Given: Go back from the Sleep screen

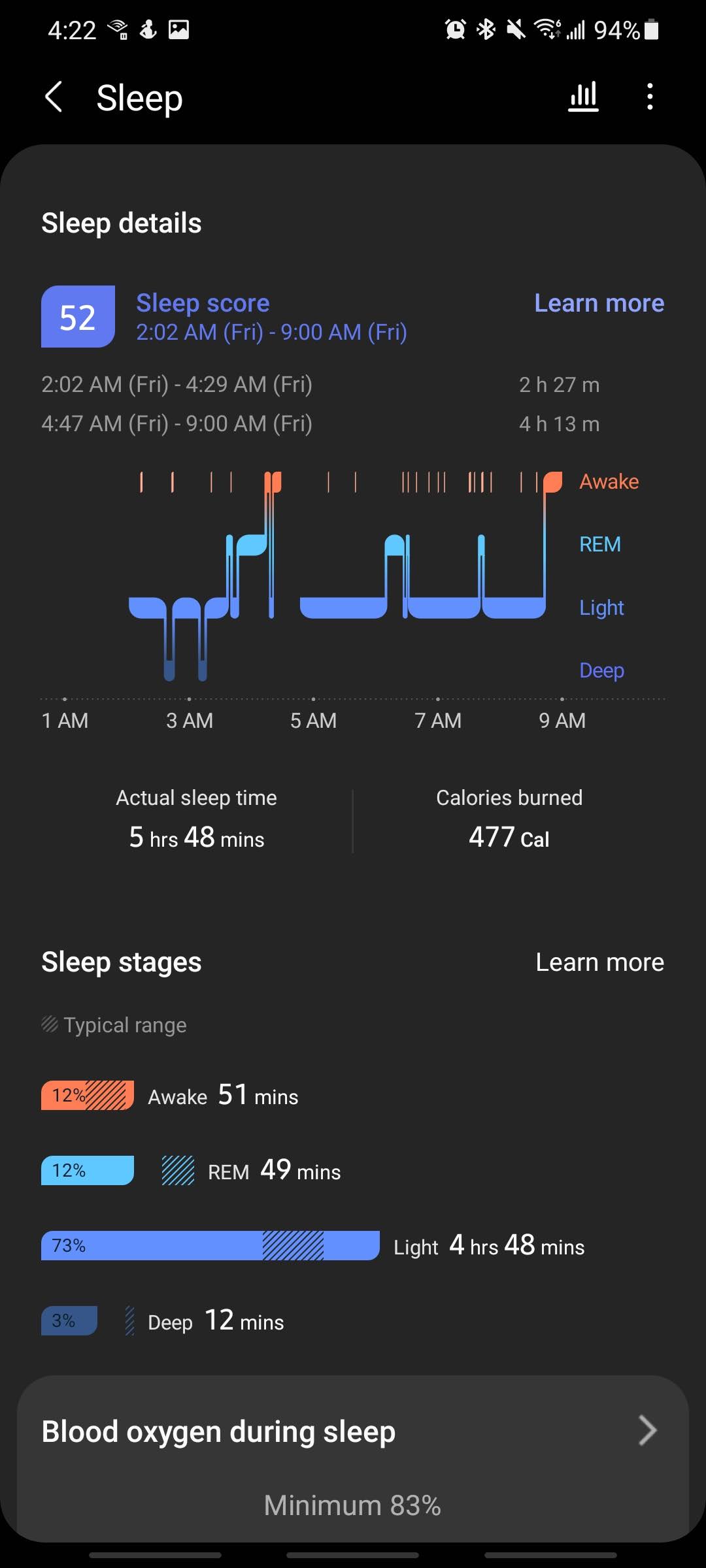Looking at the screenshot, I should coord(54,97).
